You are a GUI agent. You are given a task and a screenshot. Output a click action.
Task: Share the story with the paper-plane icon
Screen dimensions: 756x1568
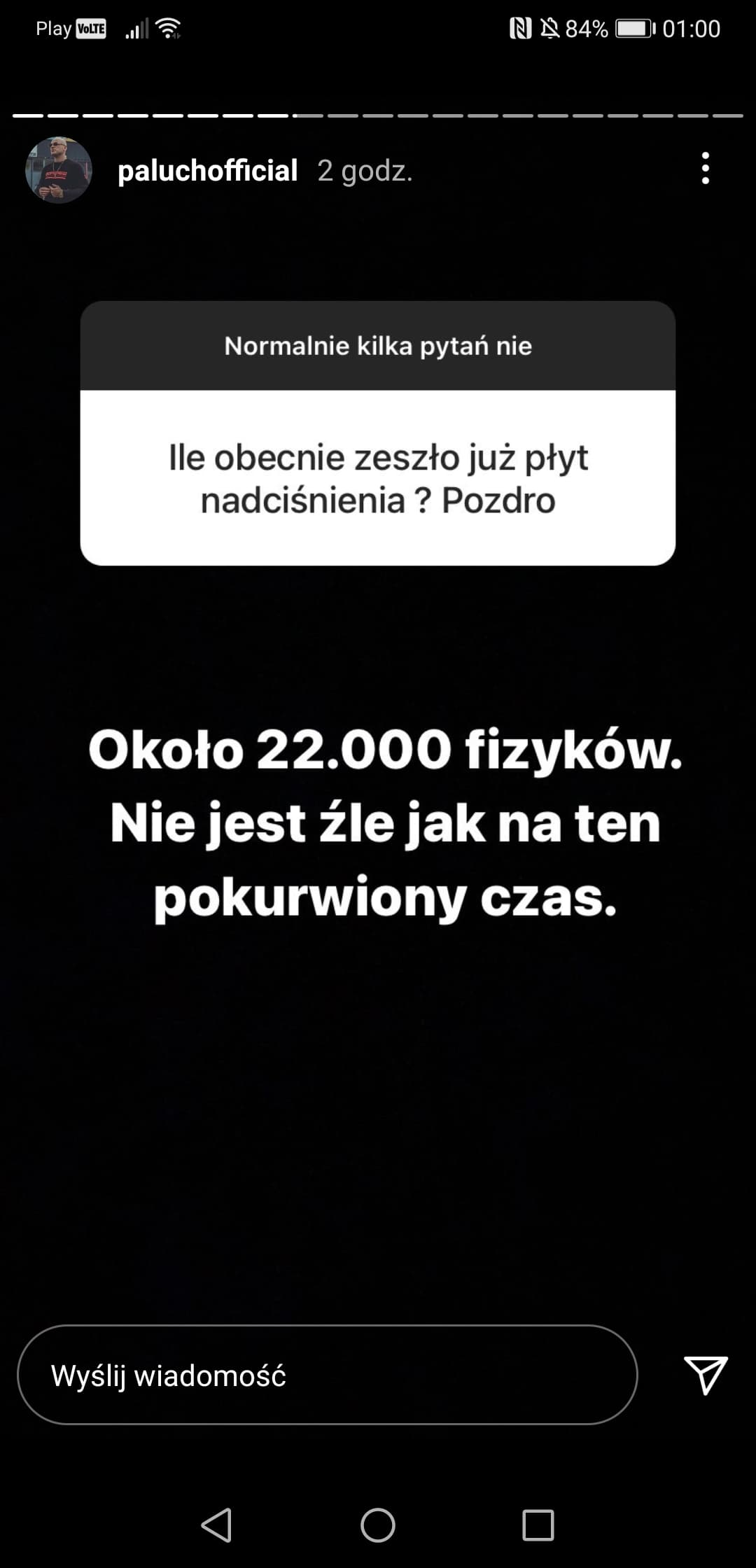[705, 1375]
